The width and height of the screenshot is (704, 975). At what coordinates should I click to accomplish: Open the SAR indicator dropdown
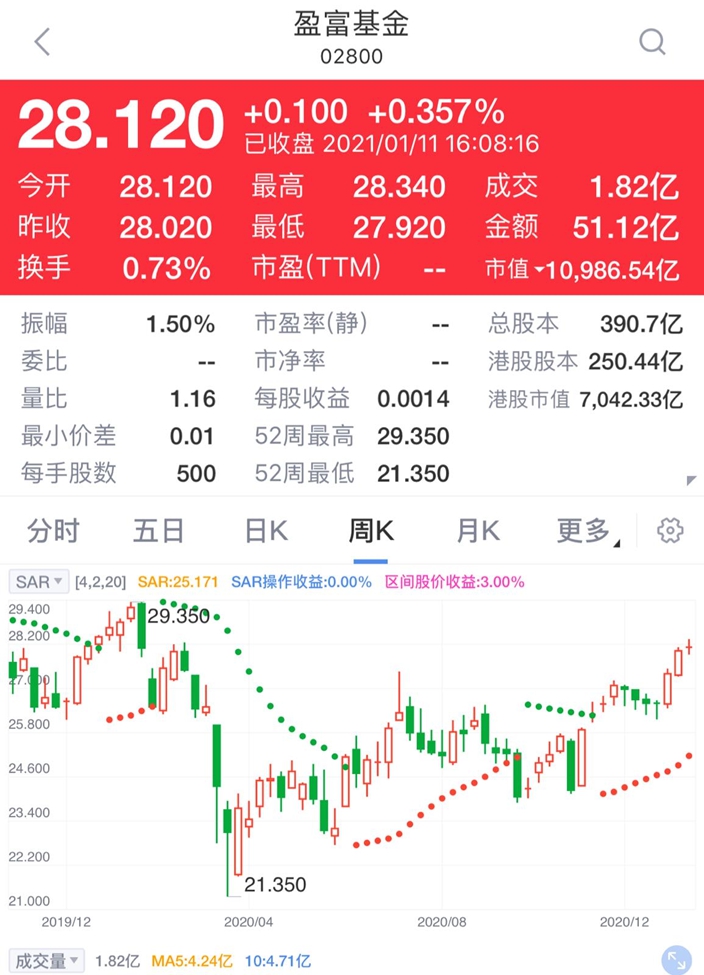tap(39, 582)
